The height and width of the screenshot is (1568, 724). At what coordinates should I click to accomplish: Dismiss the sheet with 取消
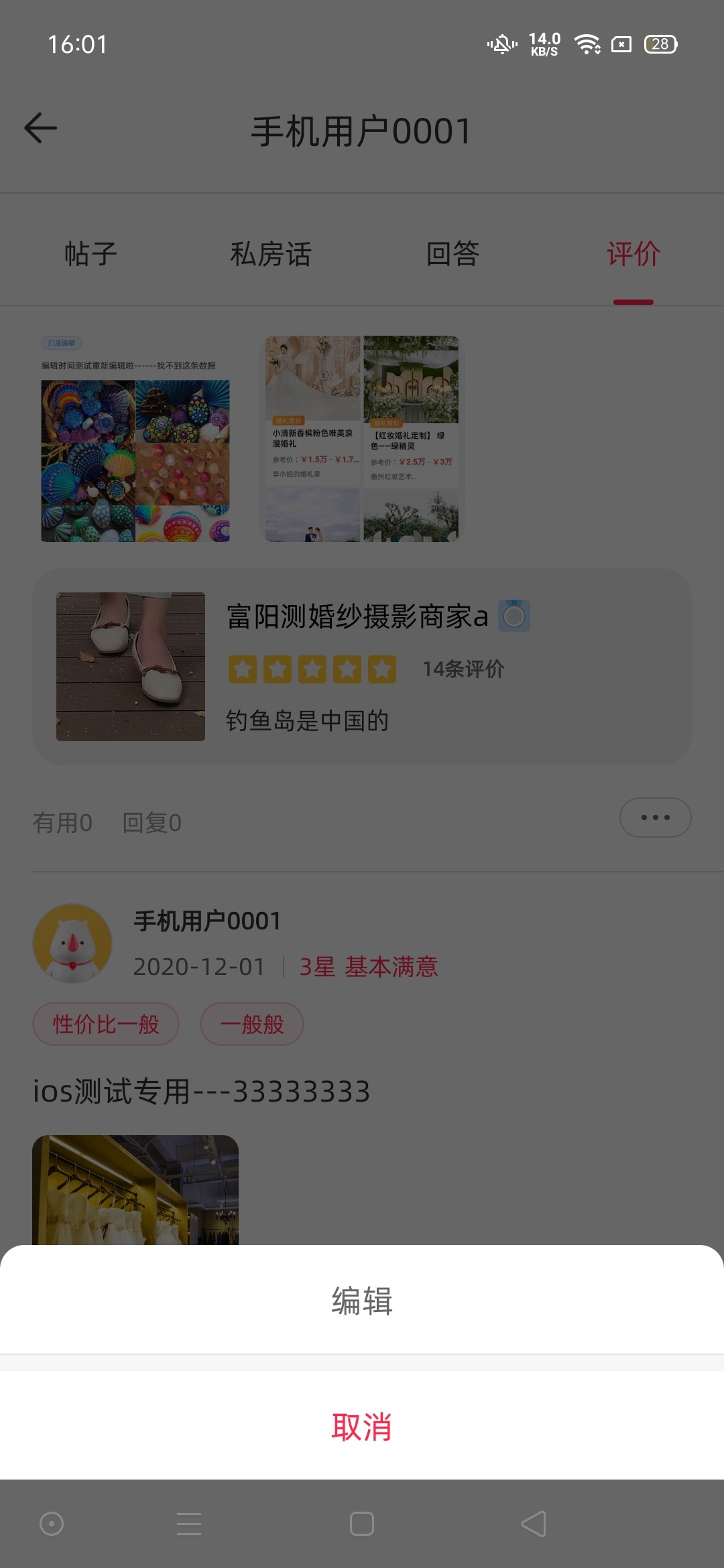[x=362, y=1427]
